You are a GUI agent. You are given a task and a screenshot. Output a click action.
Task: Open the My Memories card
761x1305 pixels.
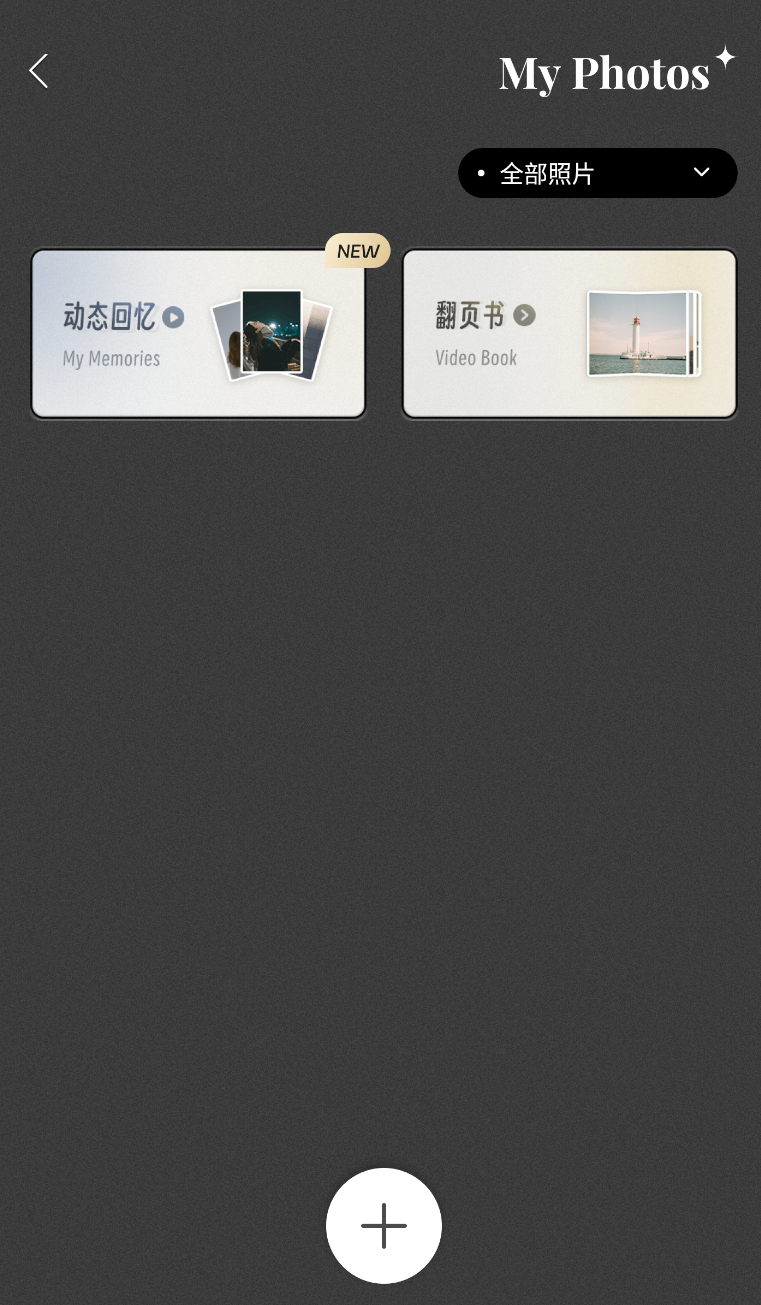(x=198, y=333)
